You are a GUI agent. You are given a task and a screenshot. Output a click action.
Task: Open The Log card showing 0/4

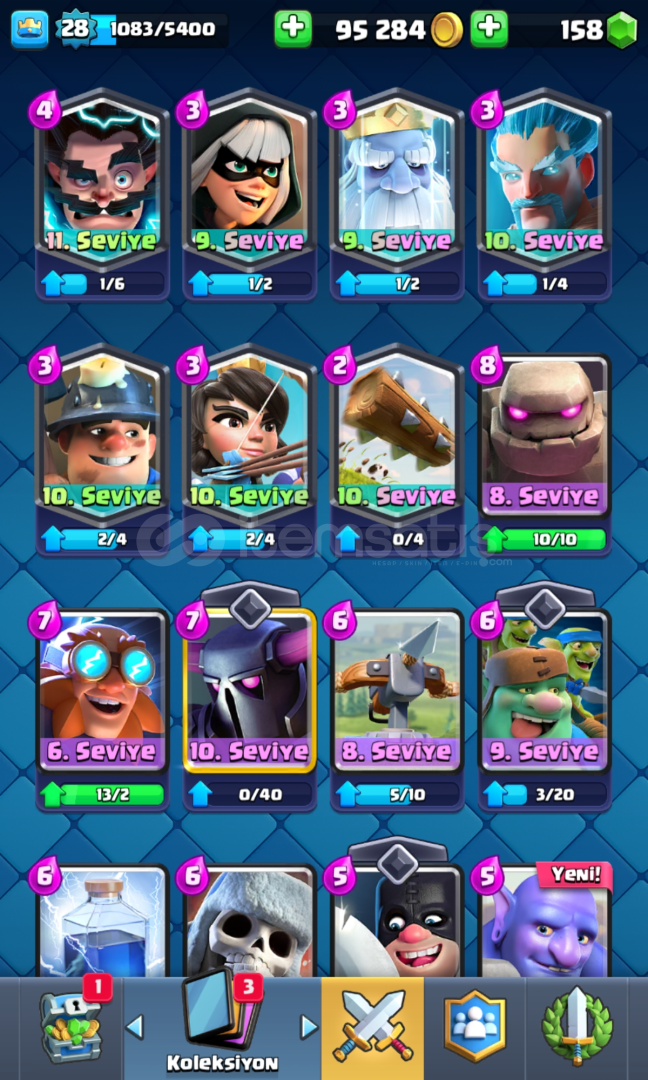(397, 450)
